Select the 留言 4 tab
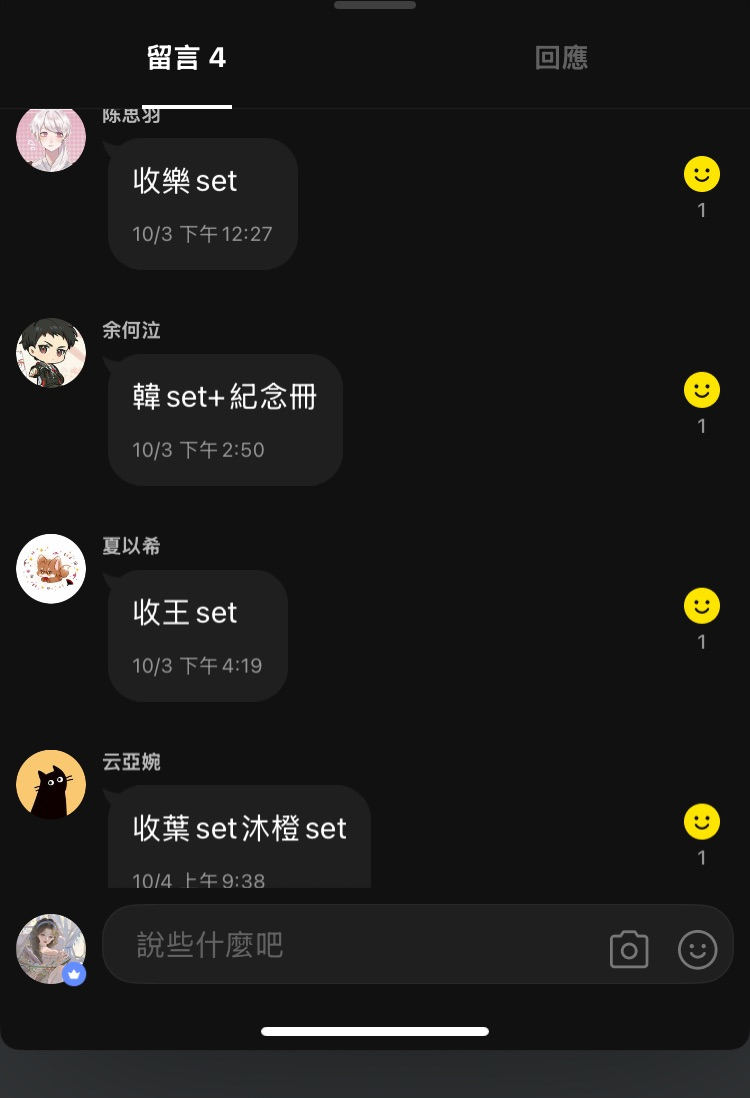 pyautogui.click(x=186, y=57)
